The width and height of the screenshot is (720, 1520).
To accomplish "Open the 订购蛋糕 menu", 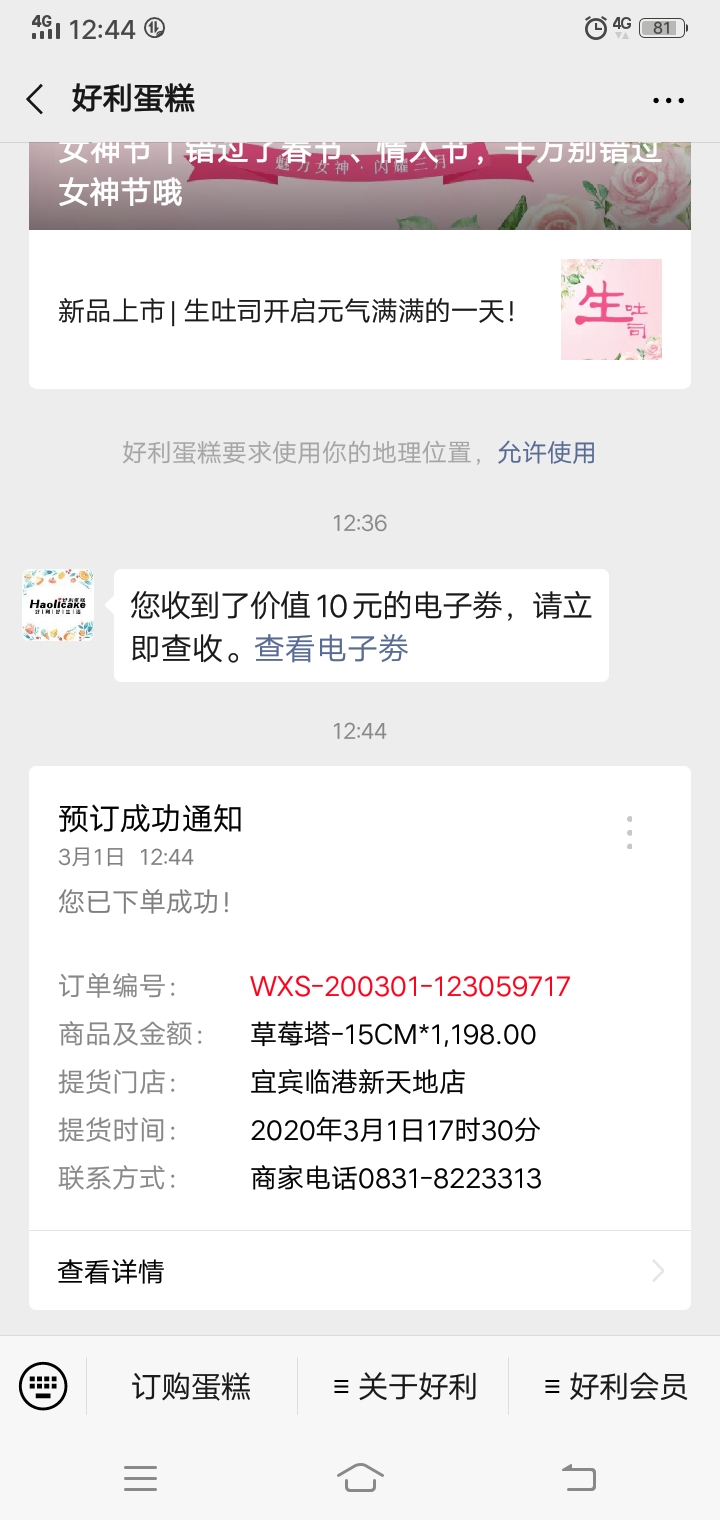I will pyautogui.click(x=192, y=1387).
